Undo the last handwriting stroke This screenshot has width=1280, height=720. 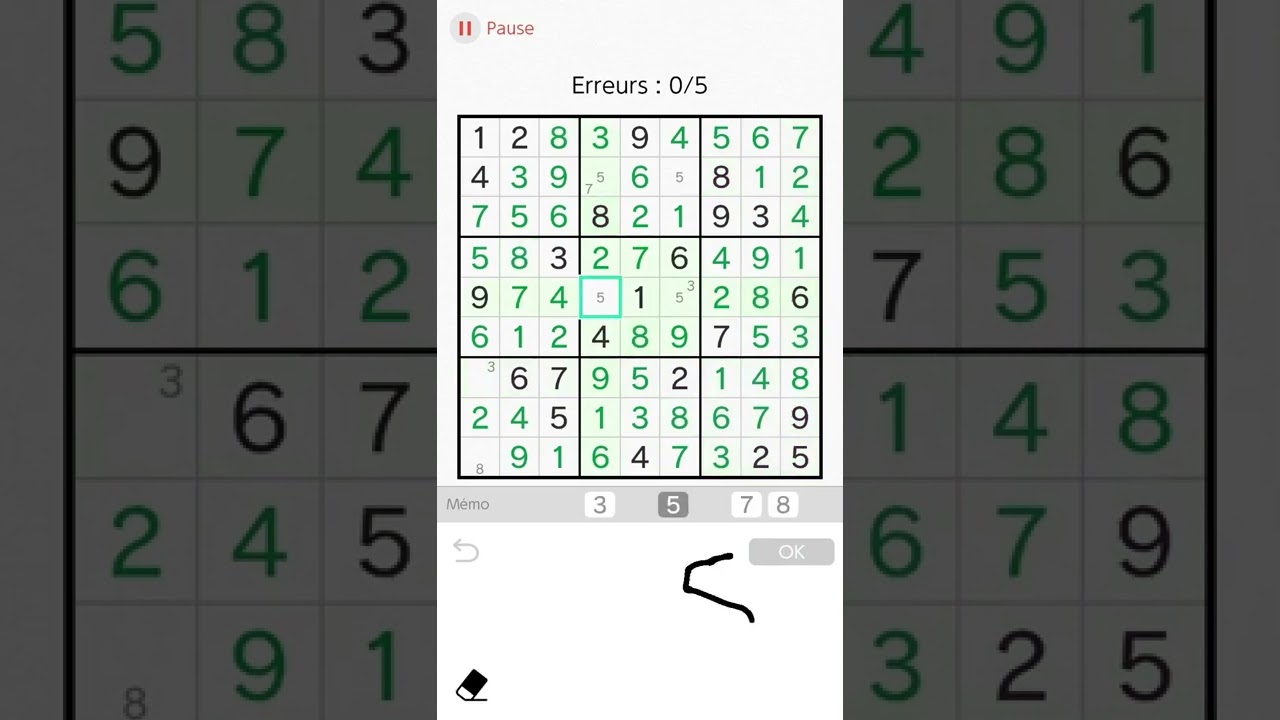466,551
